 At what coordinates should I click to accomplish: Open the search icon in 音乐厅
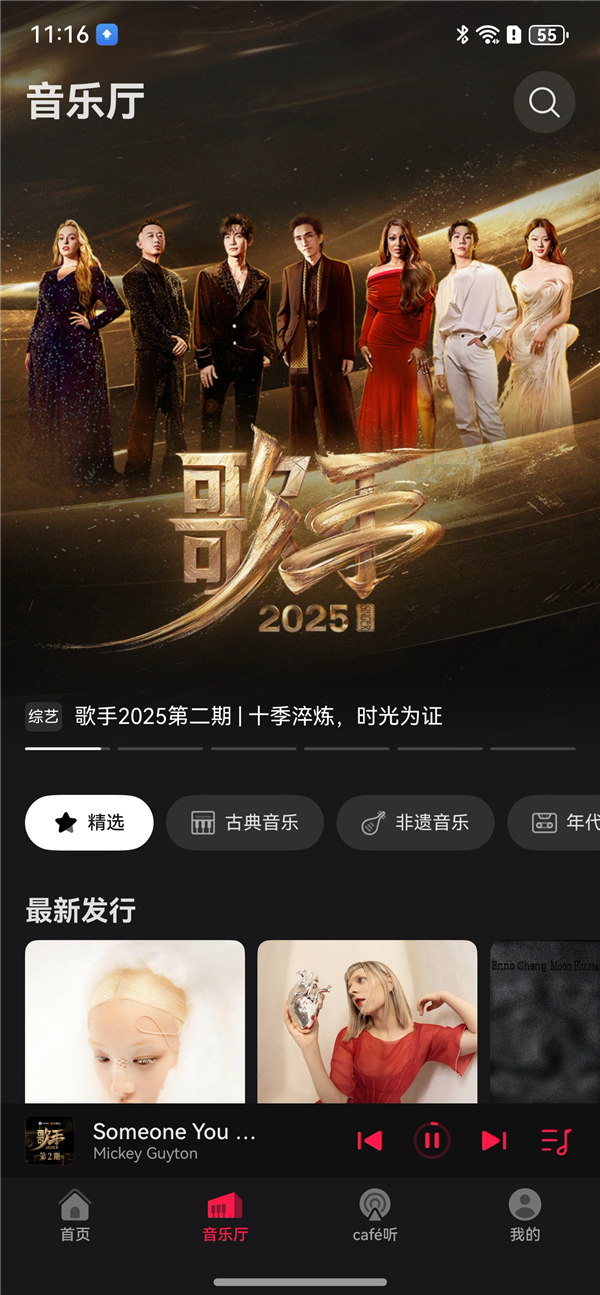pos(544,102)
